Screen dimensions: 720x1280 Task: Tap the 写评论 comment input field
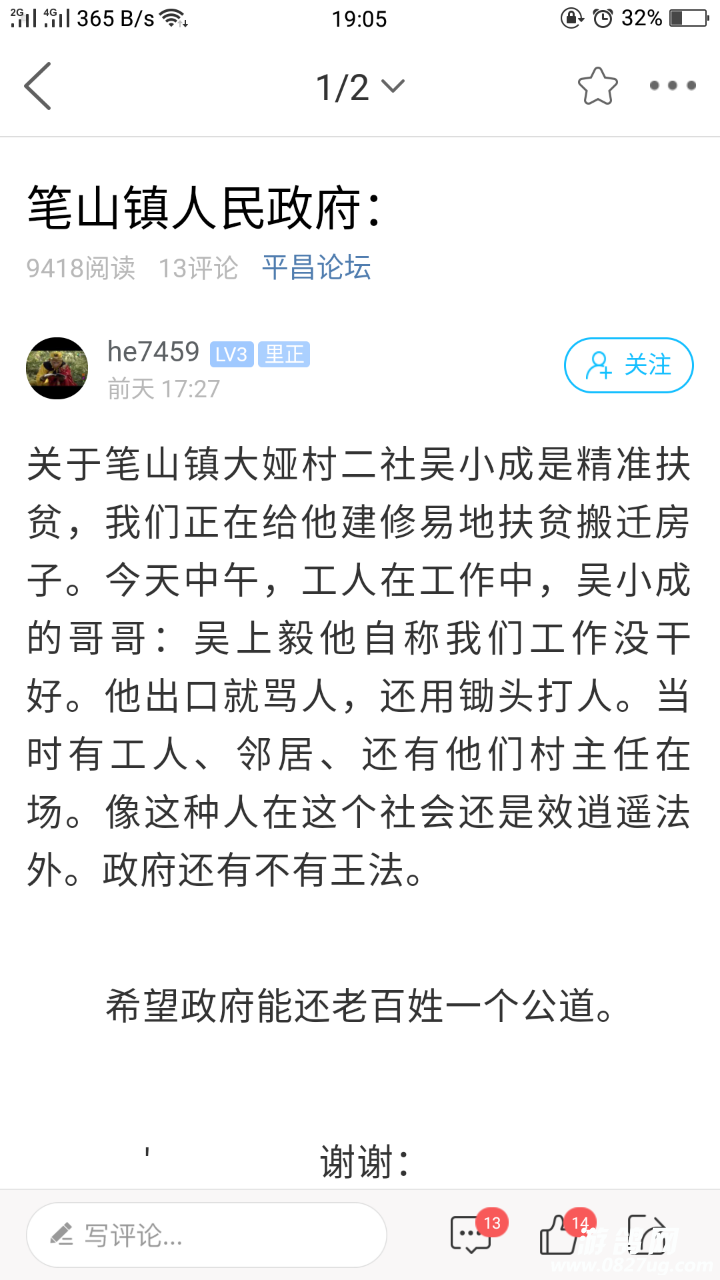point(206,1235)
